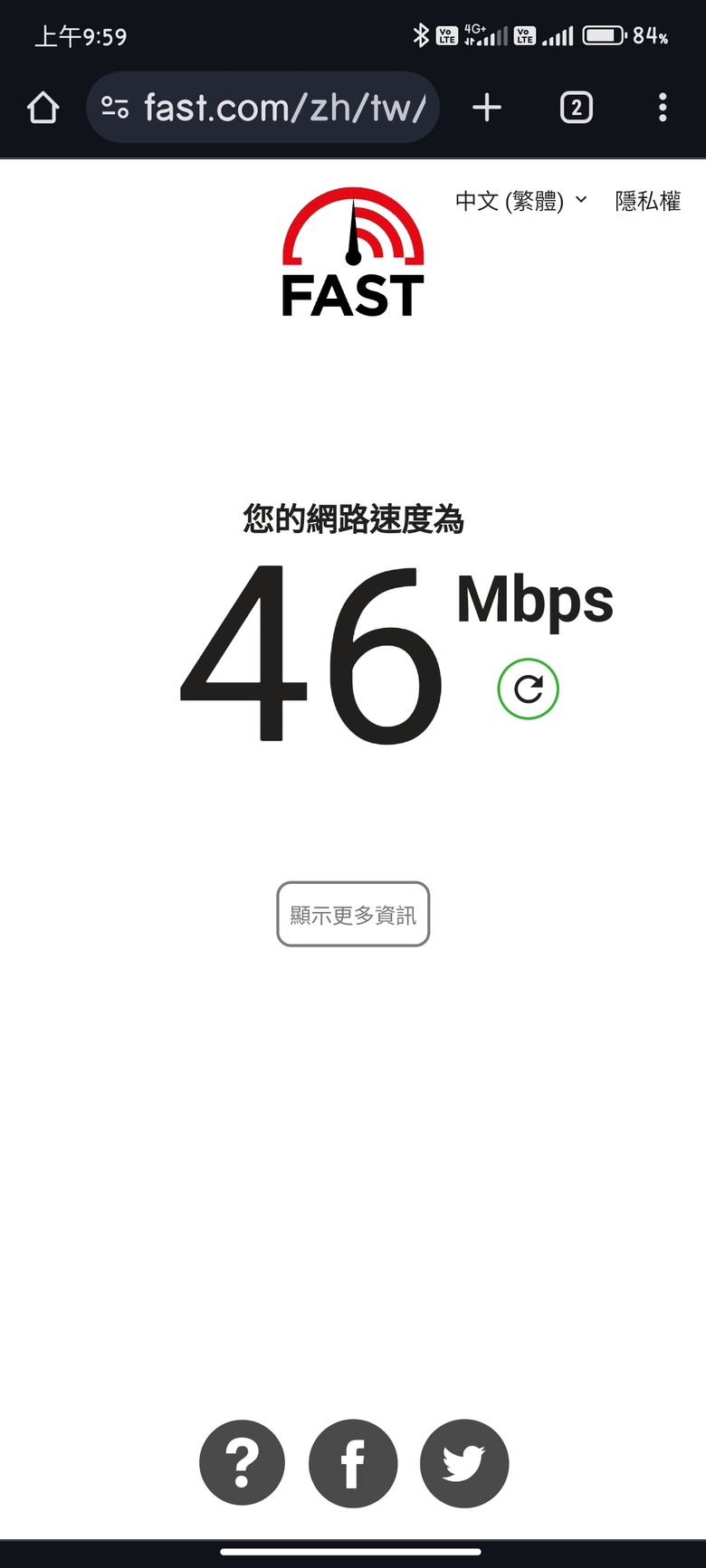Screen dimensions: 706x1568
Task: Expand the 中文 (繁體) language dropdown
Action: pyautogui.click(x=520, y=201)
